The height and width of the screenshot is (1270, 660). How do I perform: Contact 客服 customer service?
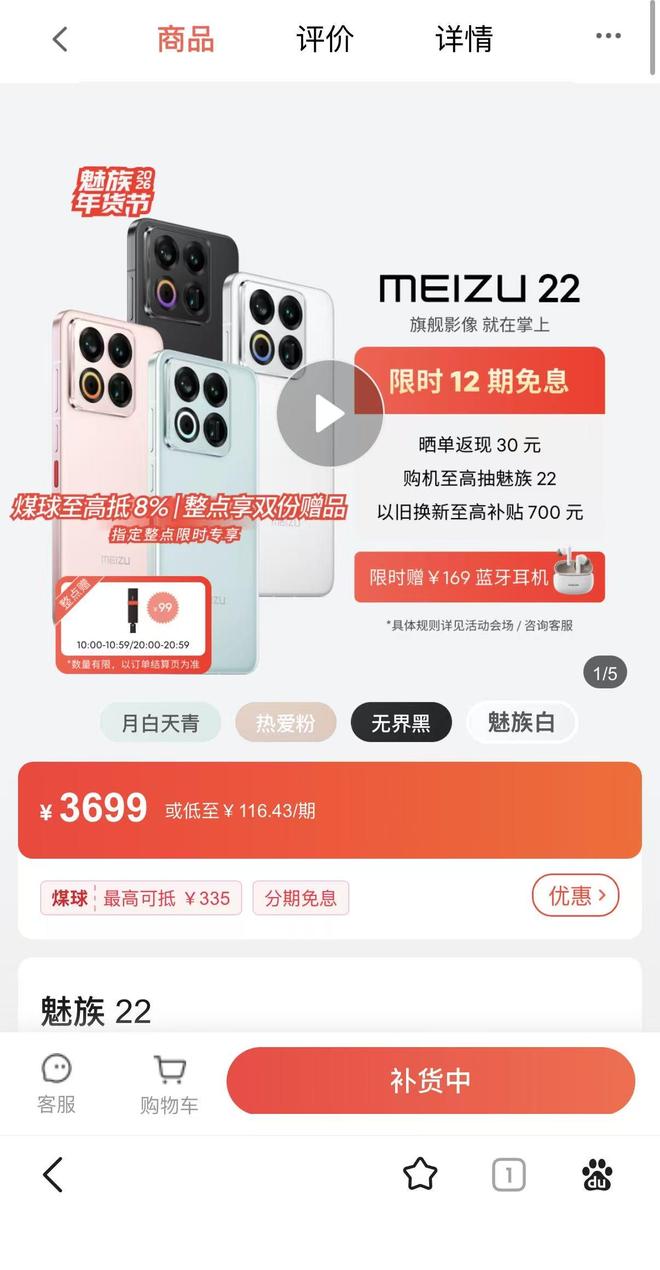[x=57, y=1082]
